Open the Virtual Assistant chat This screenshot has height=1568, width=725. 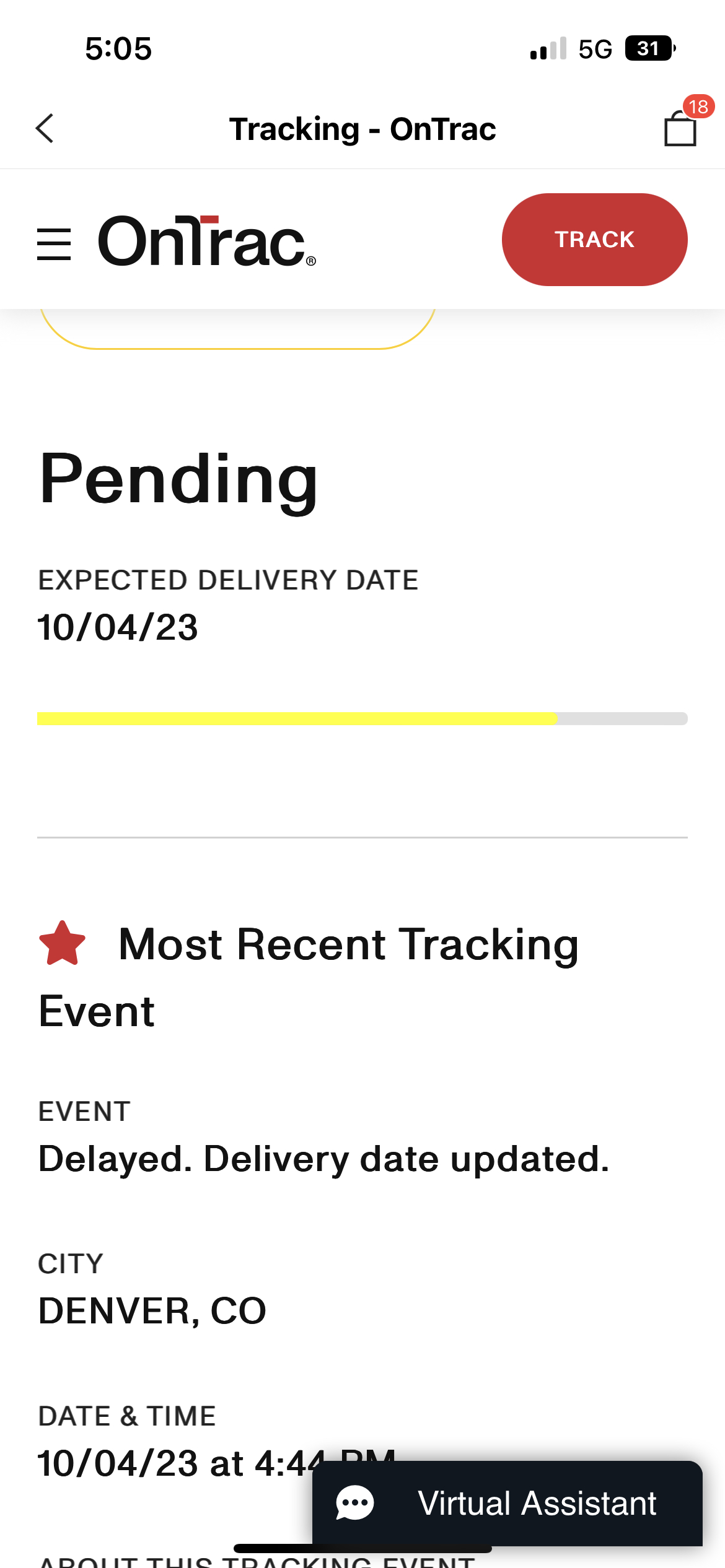[507, 1503]
